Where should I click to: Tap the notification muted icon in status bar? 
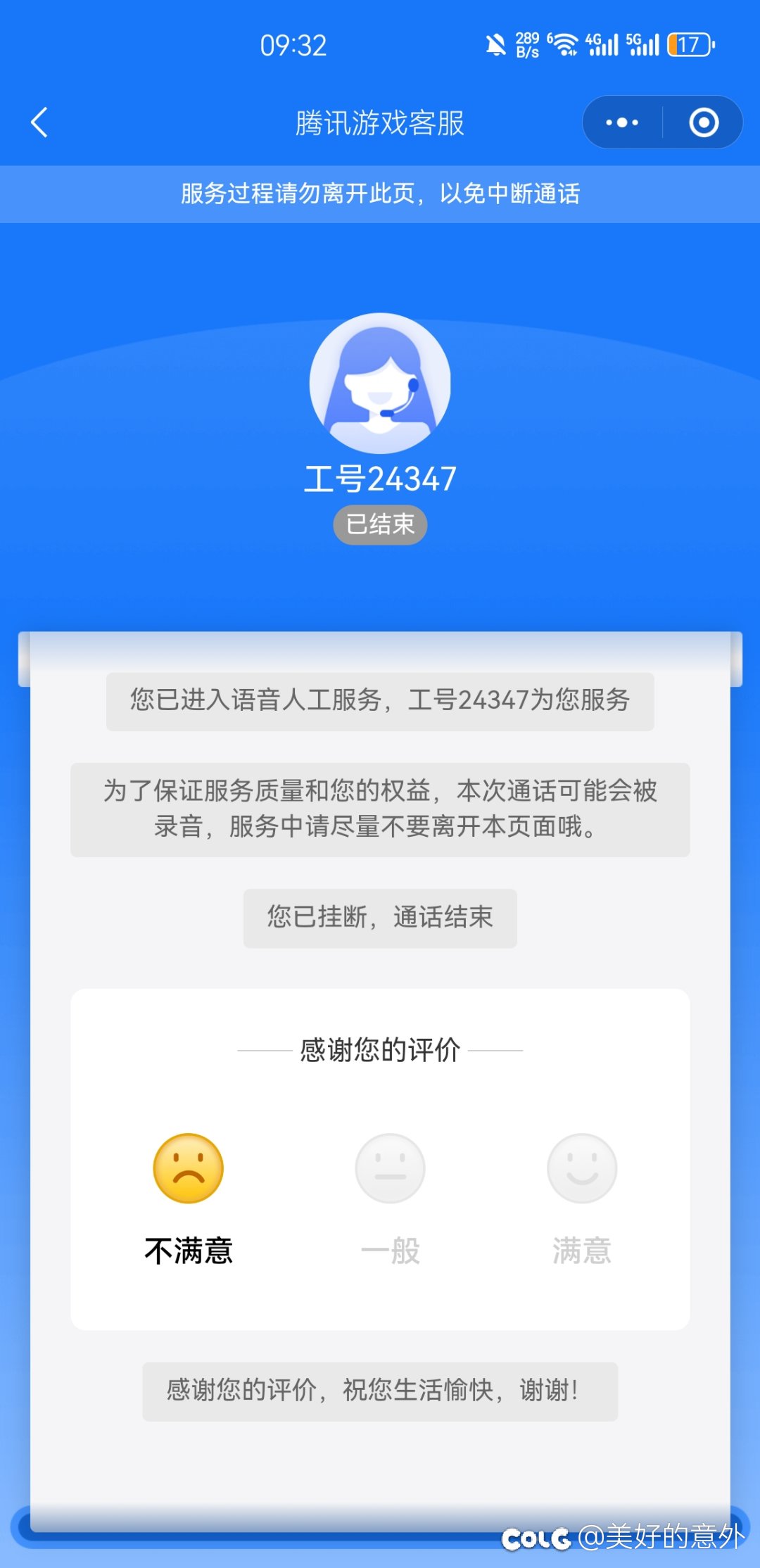tap(497, 44)
